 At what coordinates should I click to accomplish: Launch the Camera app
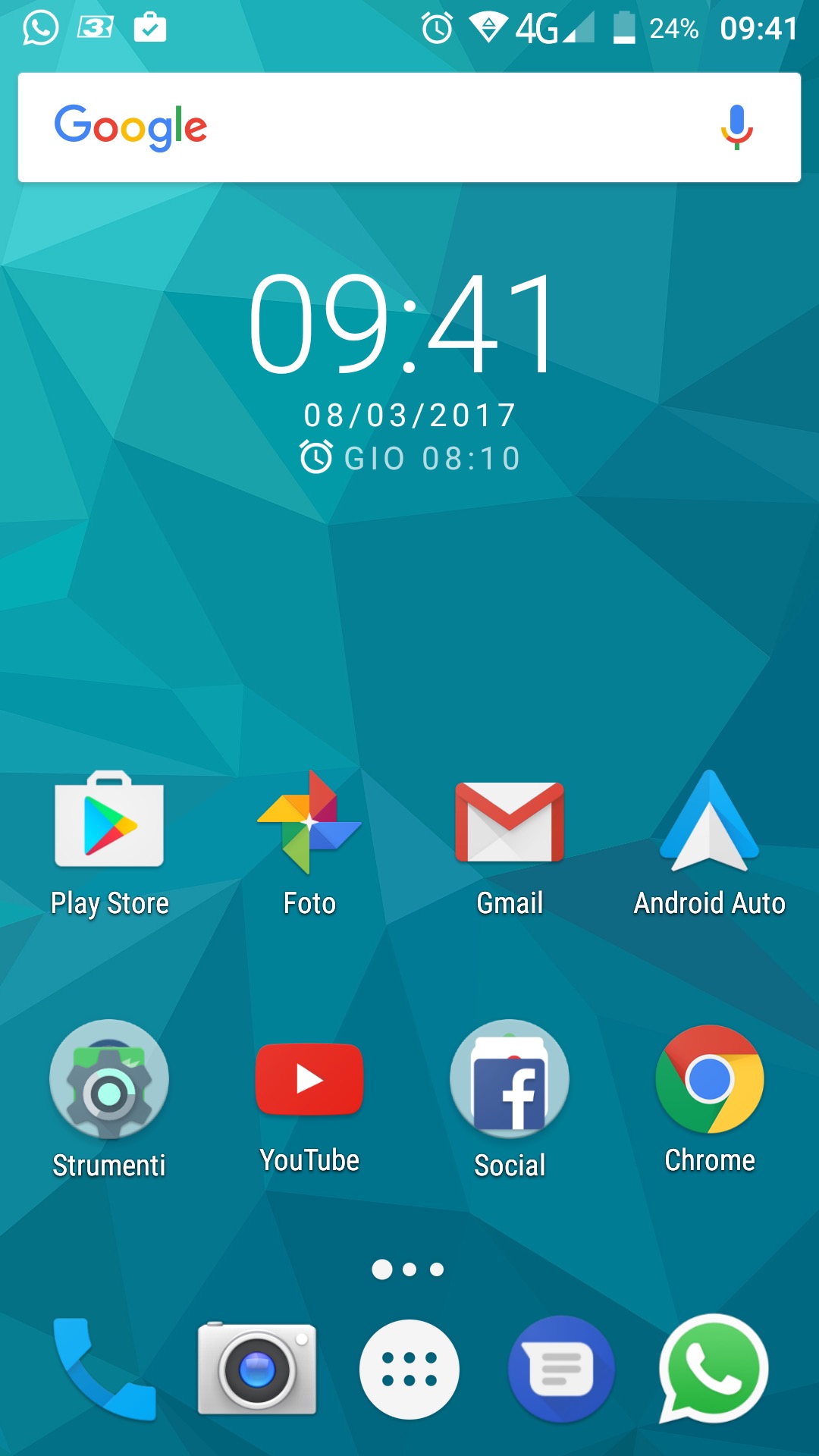(x=257, y=1370)
